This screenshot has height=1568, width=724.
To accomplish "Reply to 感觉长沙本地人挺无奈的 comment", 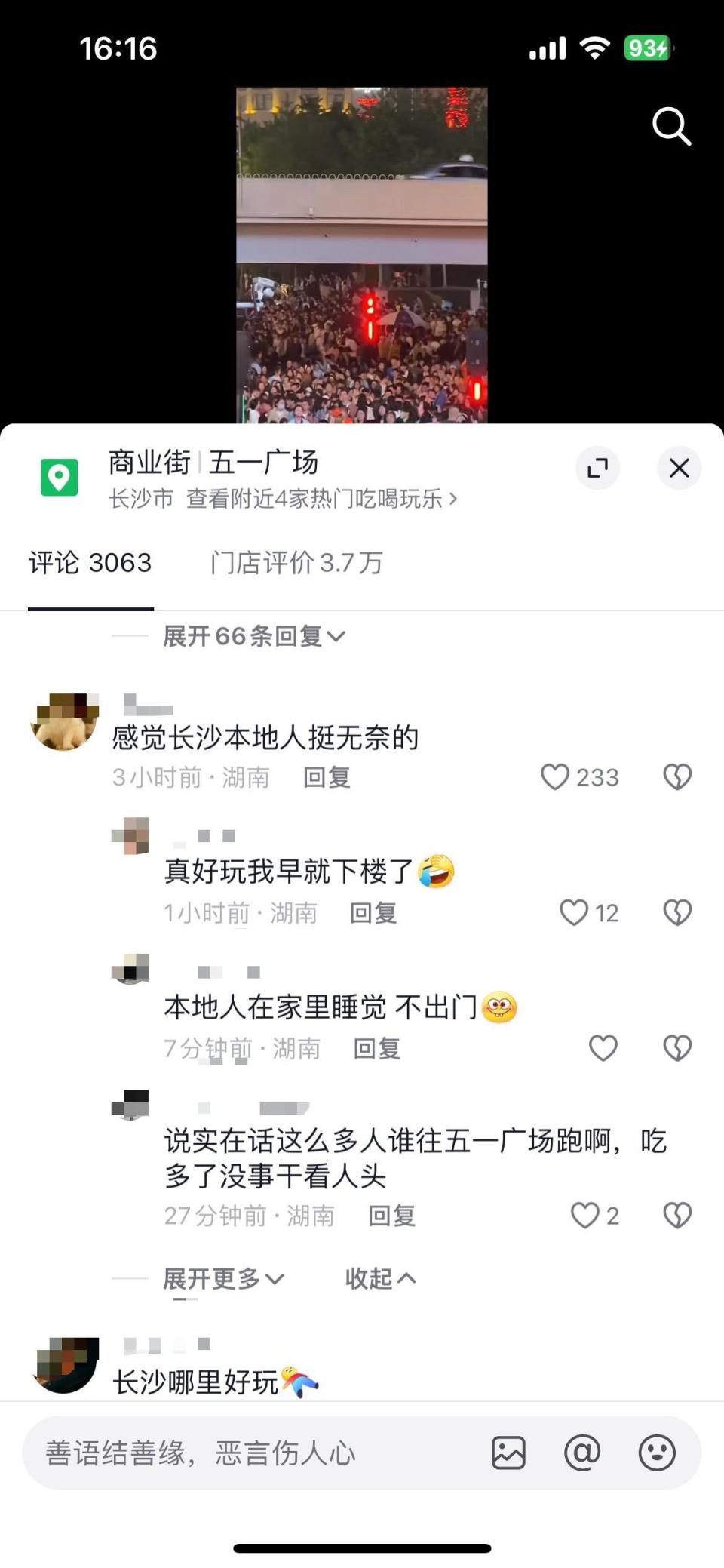I will (327, 777).
